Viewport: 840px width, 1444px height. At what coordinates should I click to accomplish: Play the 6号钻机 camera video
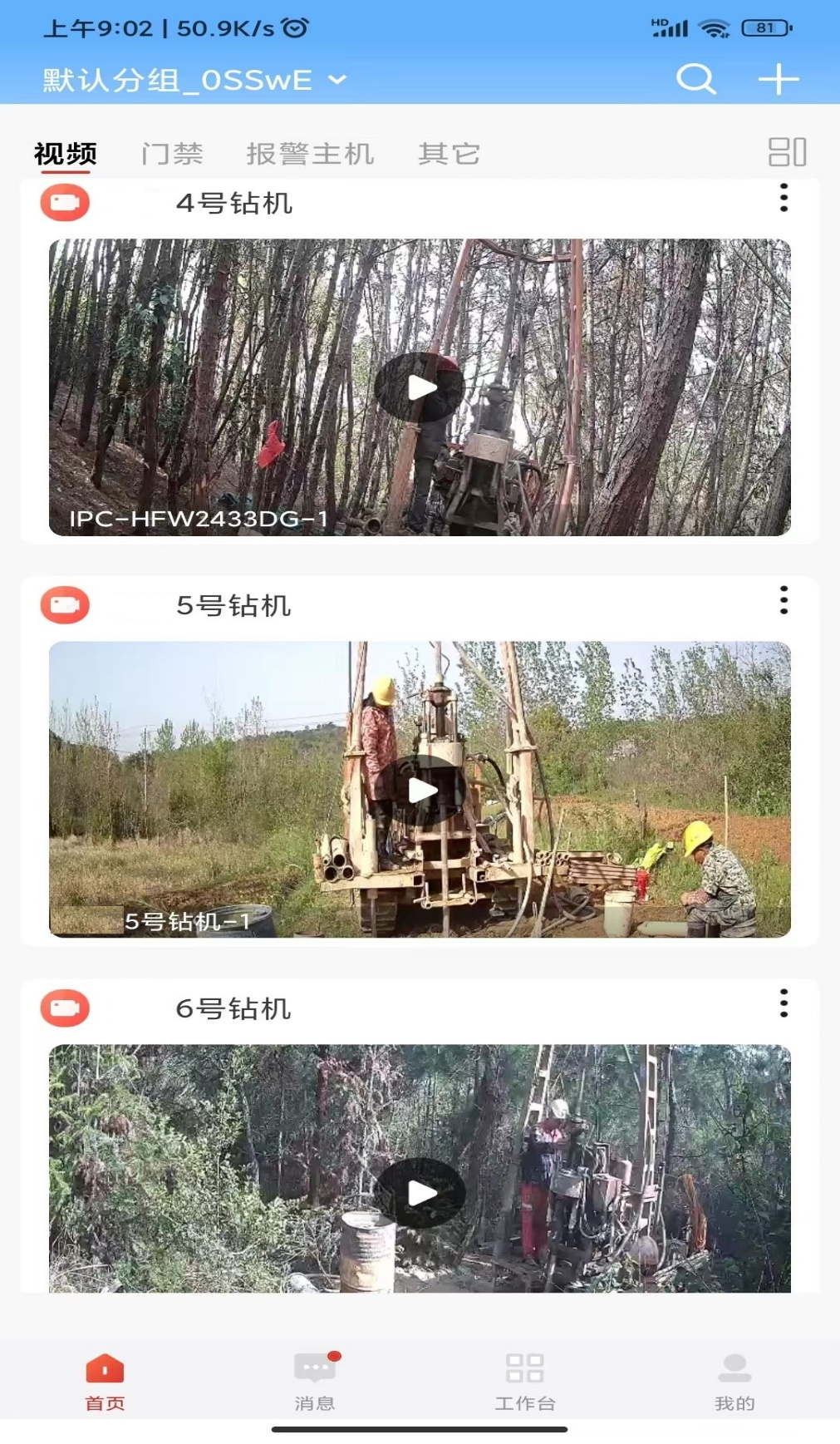[x=420, y=1193]
